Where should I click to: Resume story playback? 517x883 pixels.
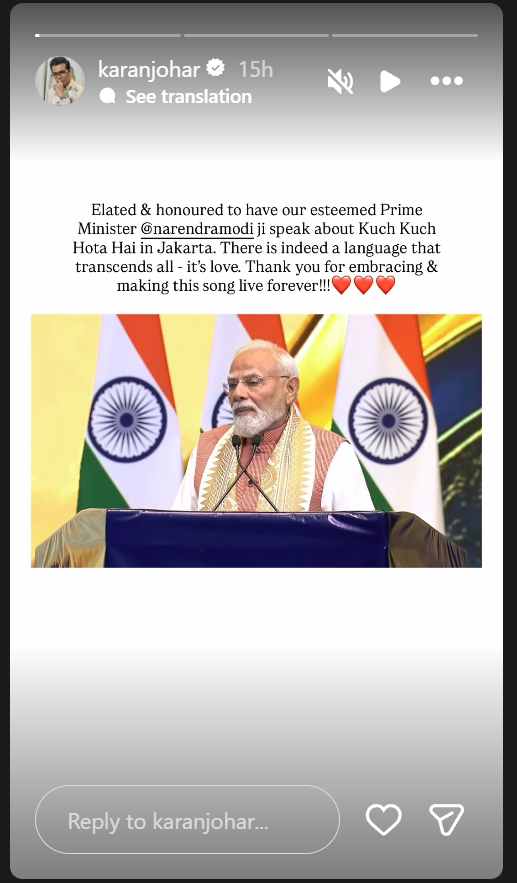390,81
